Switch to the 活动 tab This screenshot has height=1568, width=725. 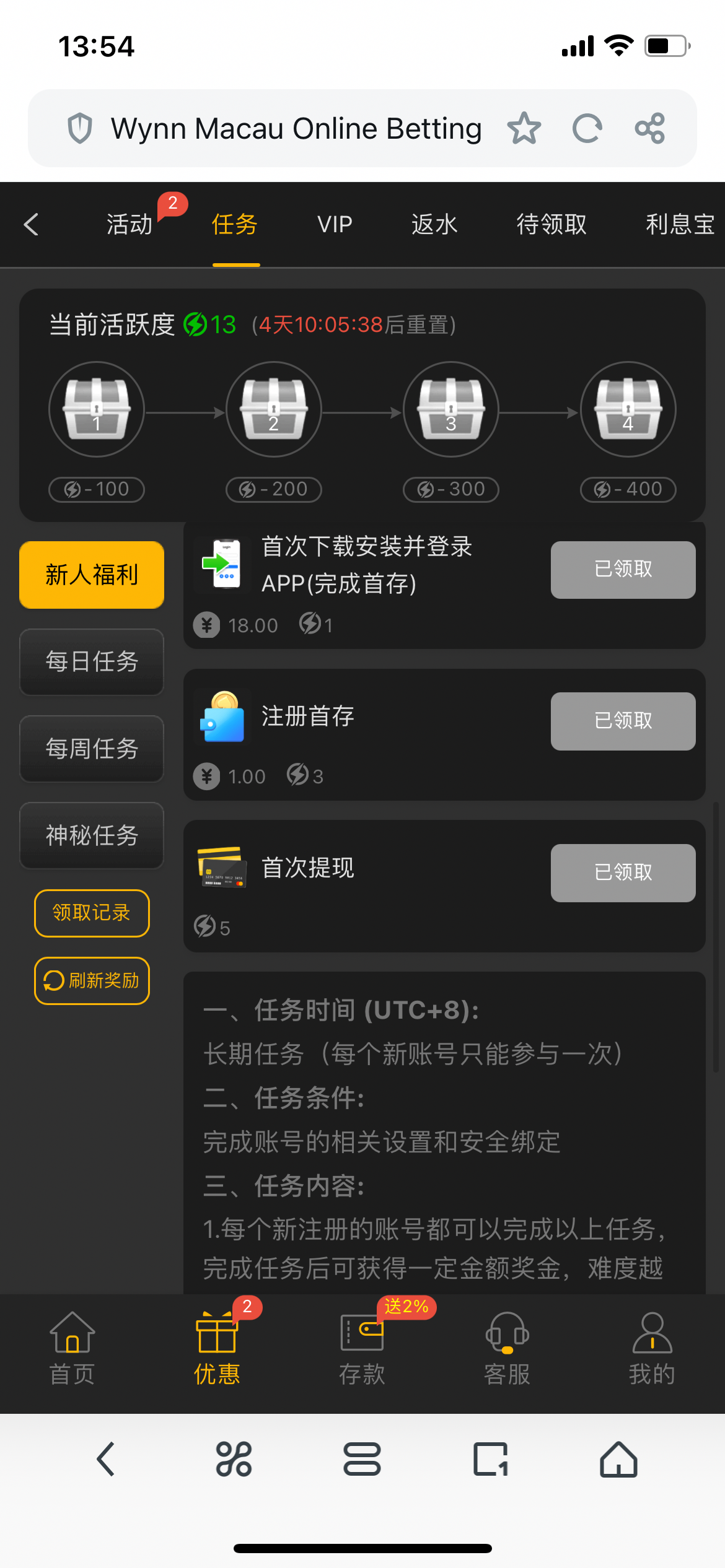tap(129, 224)
